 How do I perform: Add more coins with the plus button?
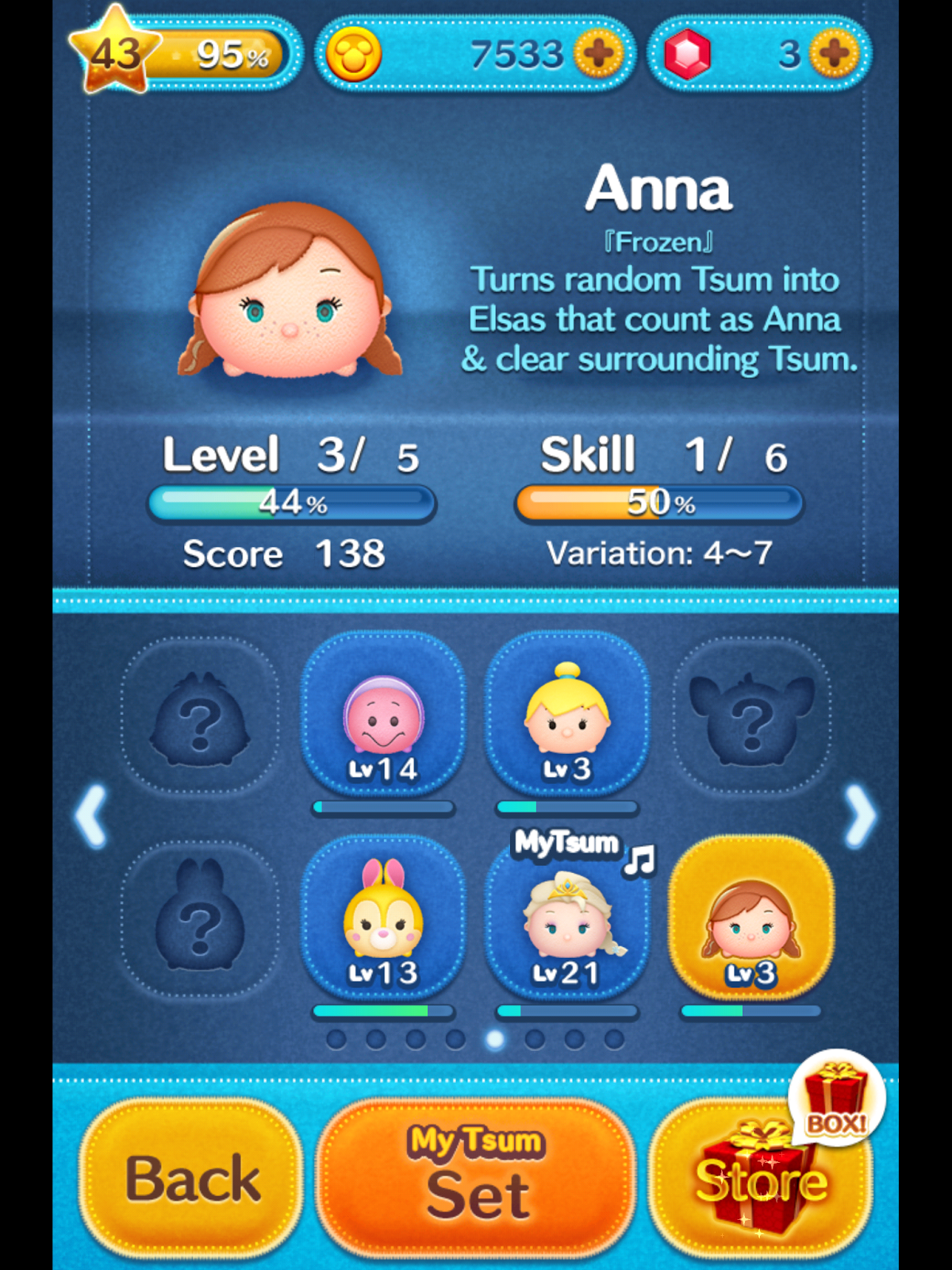(x=598, y=55)
